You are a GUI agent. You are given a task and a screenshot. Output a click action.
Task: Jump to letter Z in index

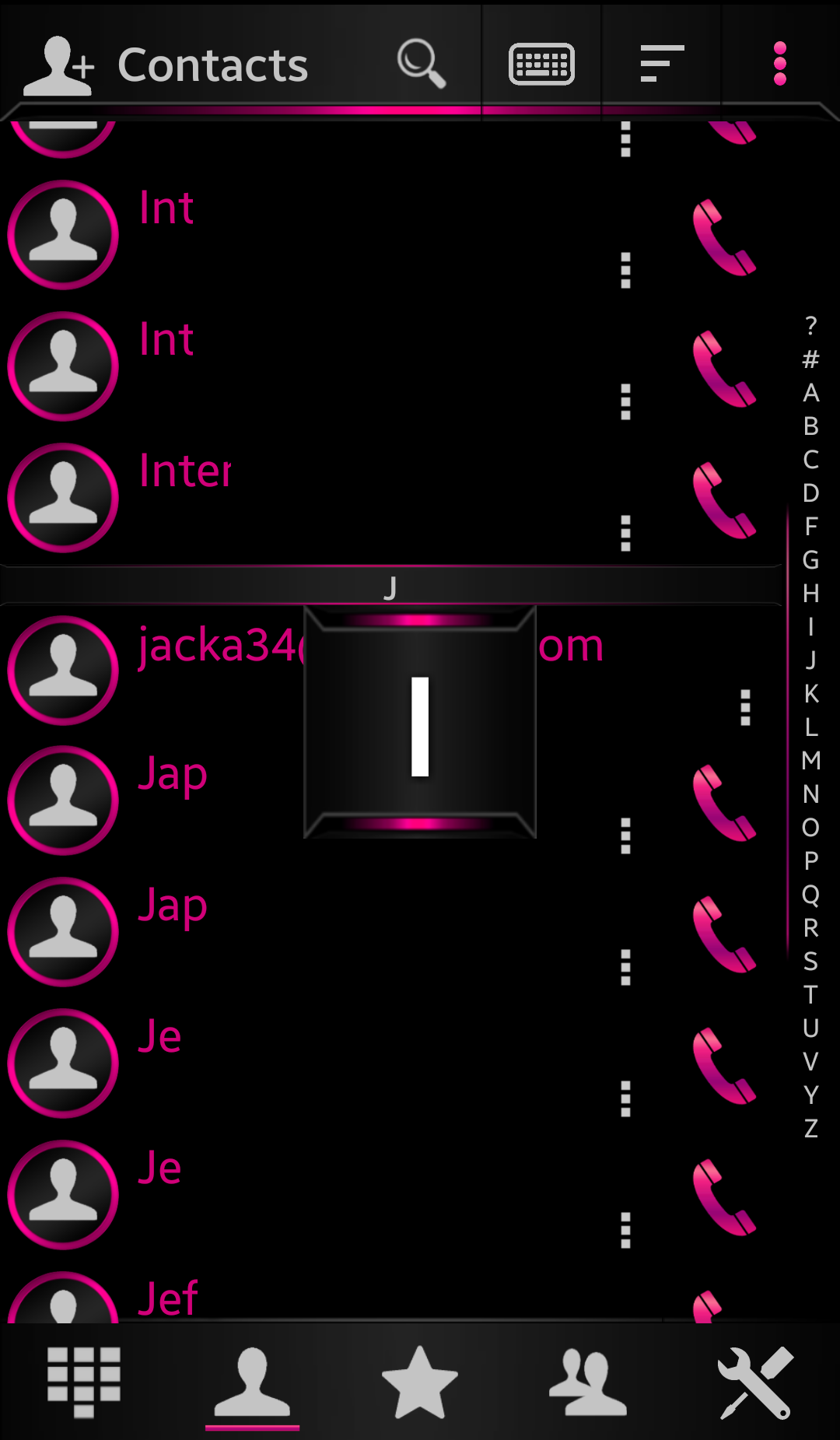click(x=810, y=1128)
